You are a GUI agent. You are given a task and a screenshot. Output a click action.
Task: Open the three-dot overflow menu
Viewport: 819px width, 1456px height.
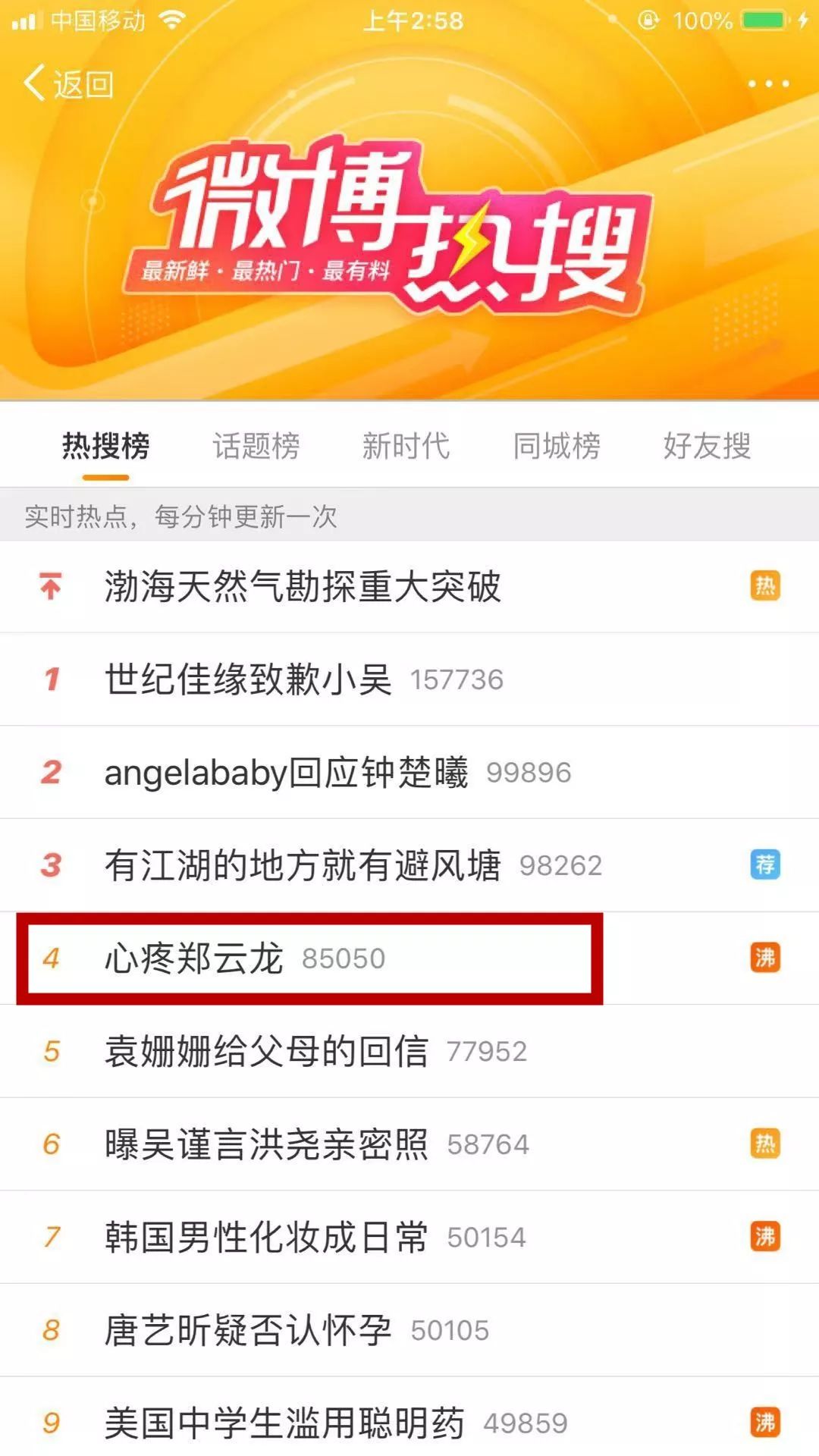(768, 83)
